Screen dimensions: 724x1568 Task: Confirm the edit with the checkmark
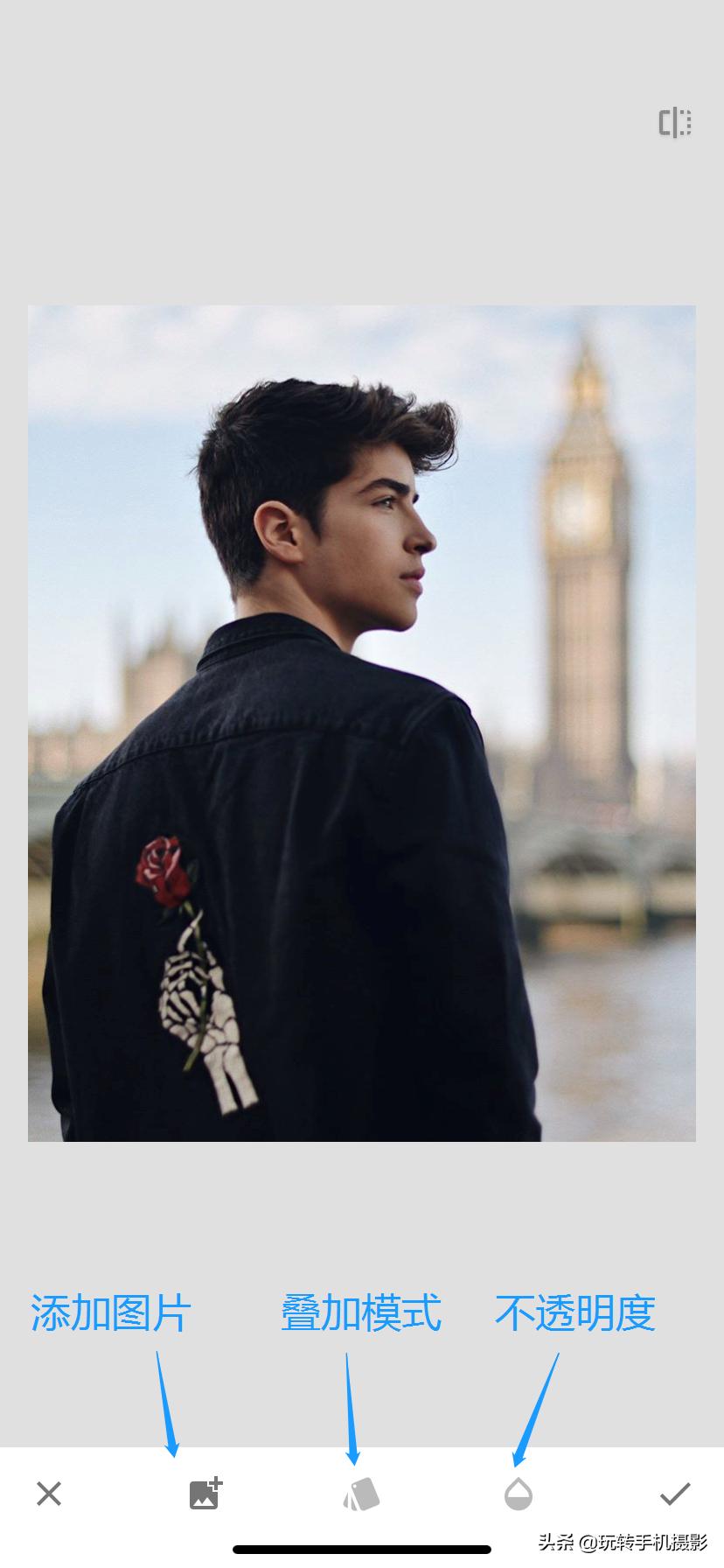675,1494
